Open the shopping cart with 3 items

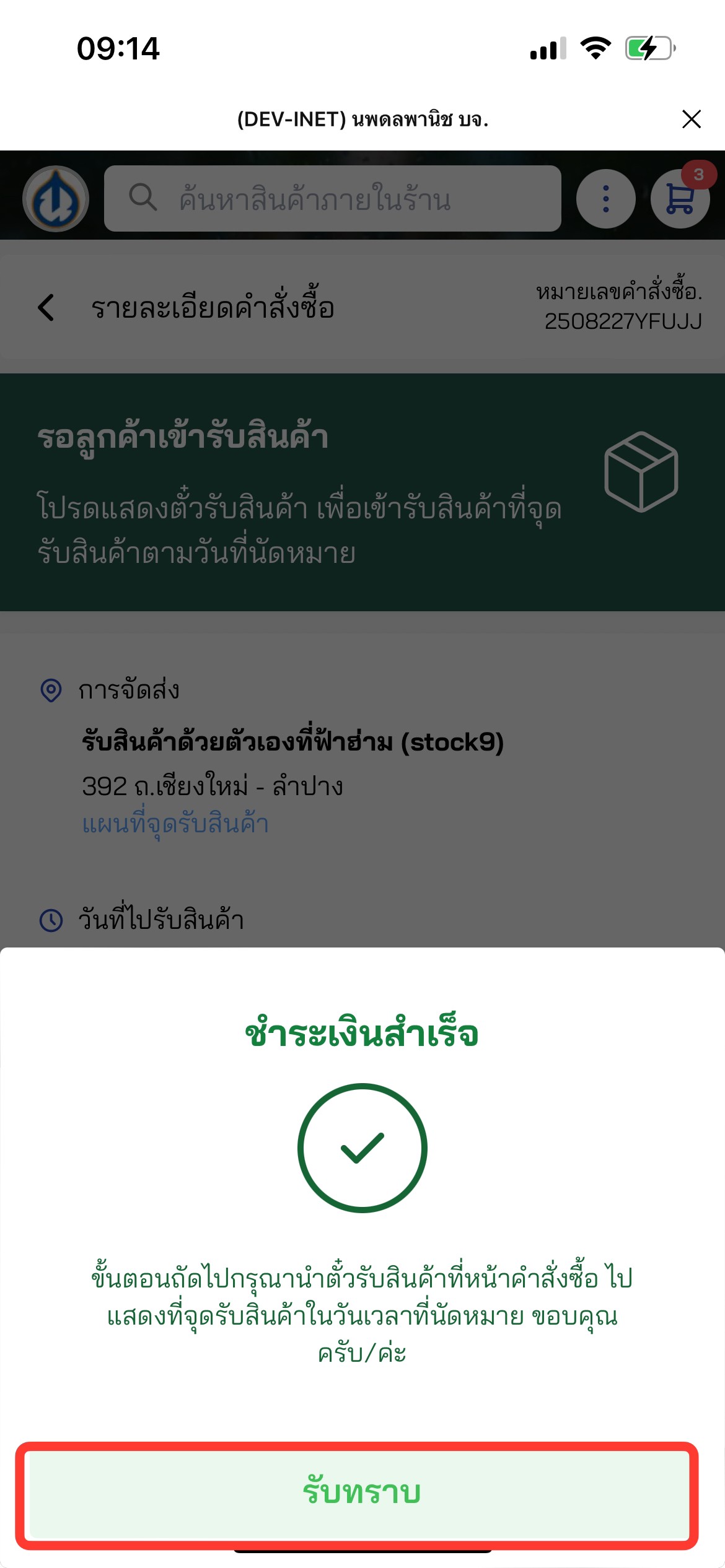click(x=680, y=199)
